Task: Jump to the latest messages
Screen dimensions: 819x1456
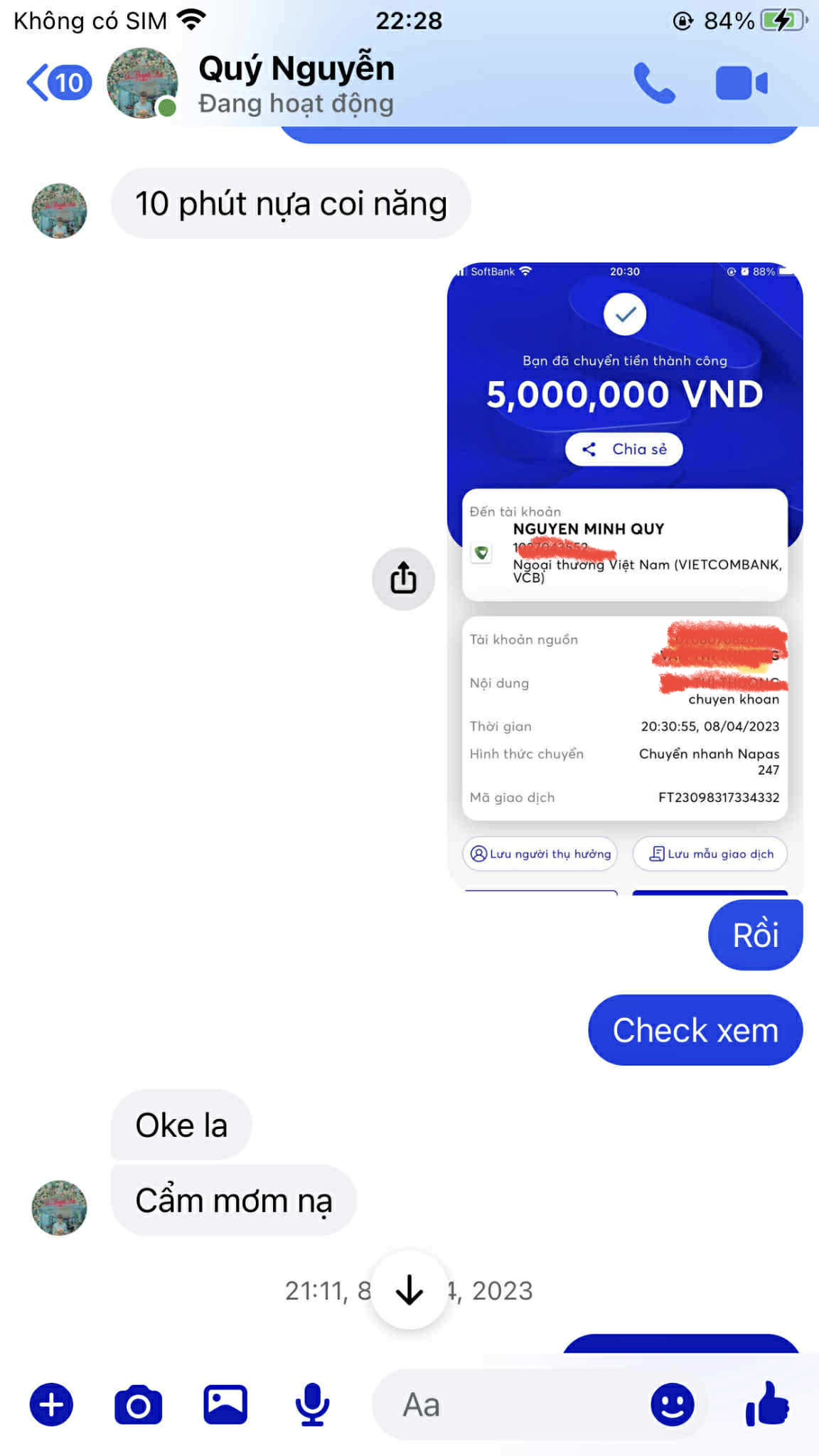Action: [x=409, y=1289]
